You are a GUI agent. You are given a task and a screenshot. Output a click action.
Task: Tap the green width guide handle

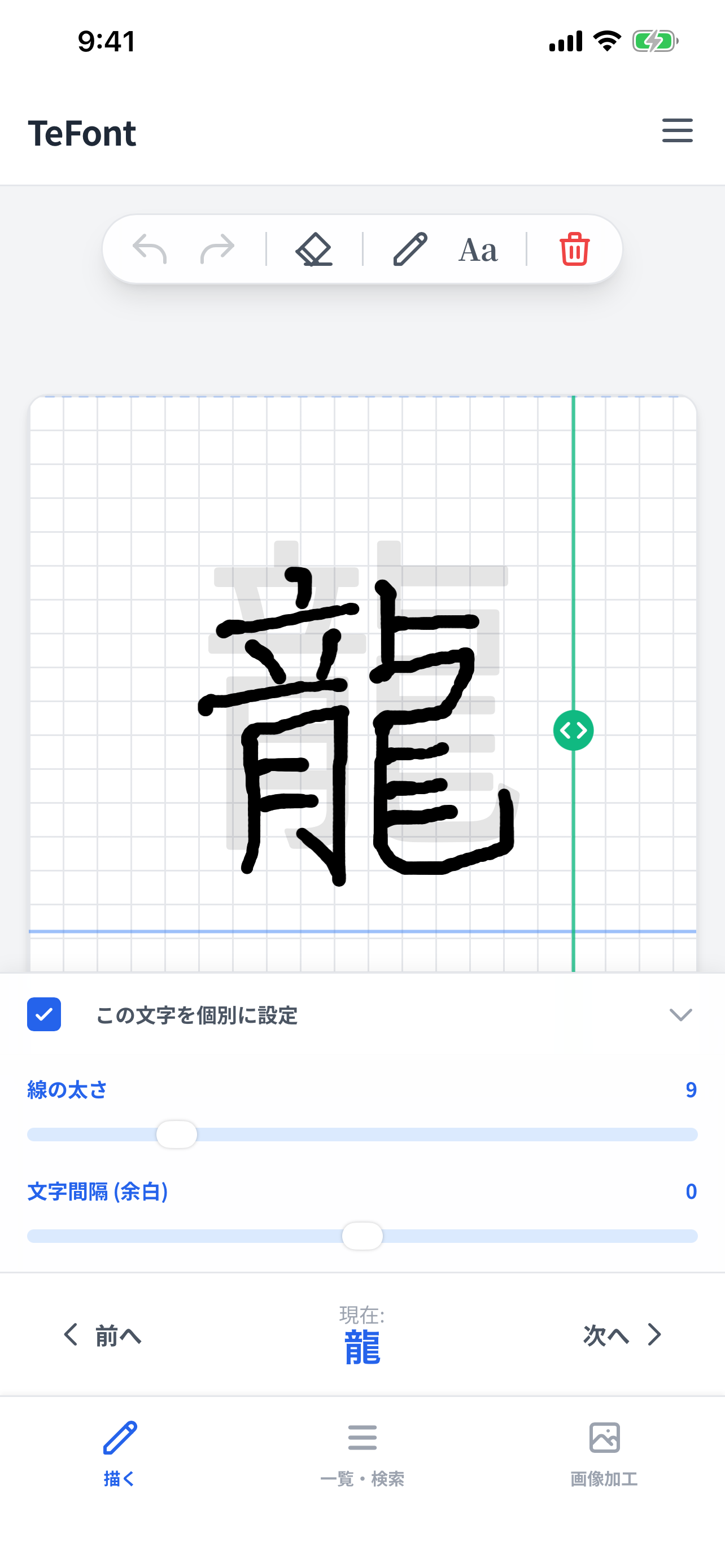pyautogui.click(x=574, y=730)
